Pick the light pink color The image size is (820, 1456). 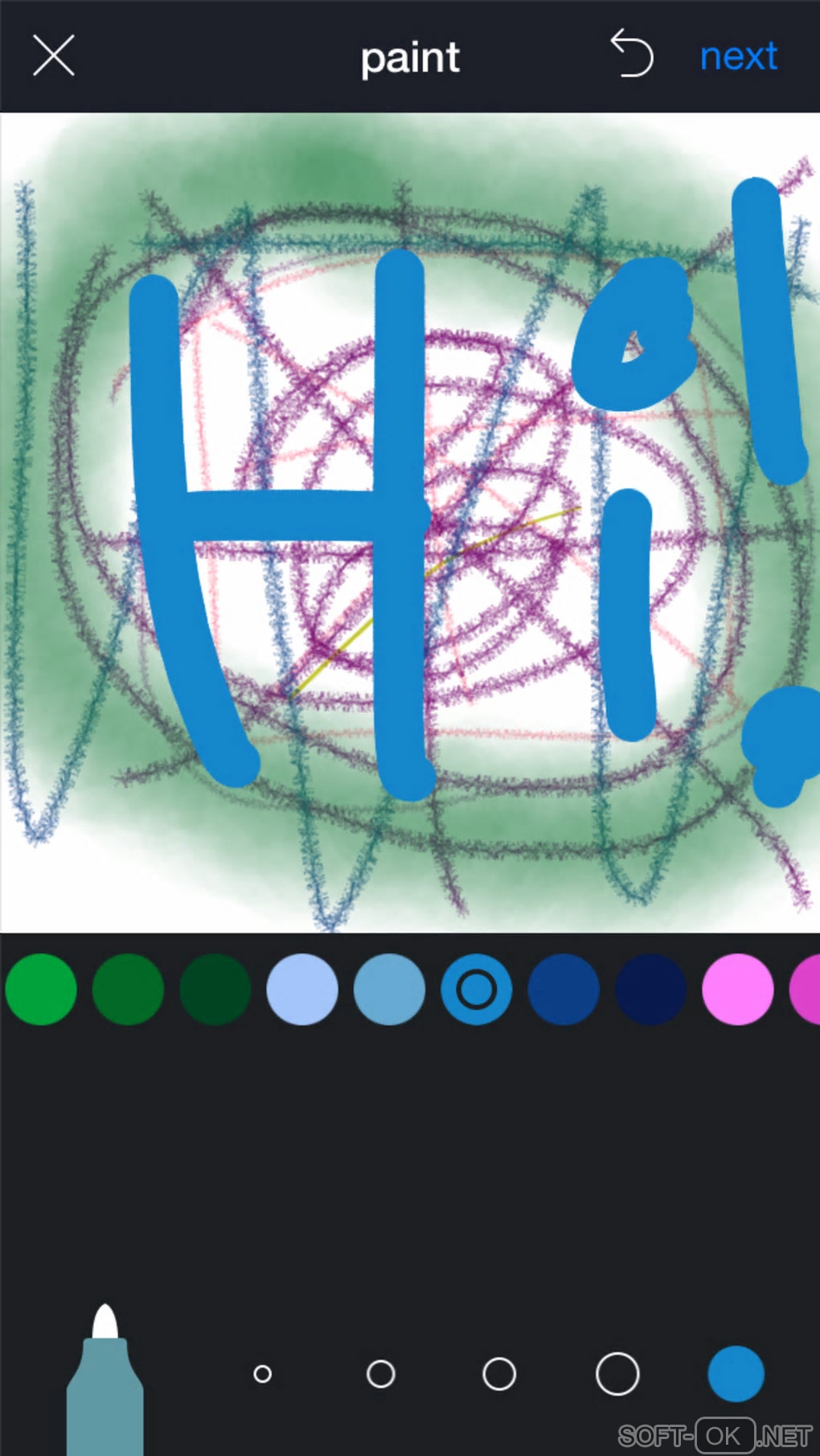pos(737,989)
